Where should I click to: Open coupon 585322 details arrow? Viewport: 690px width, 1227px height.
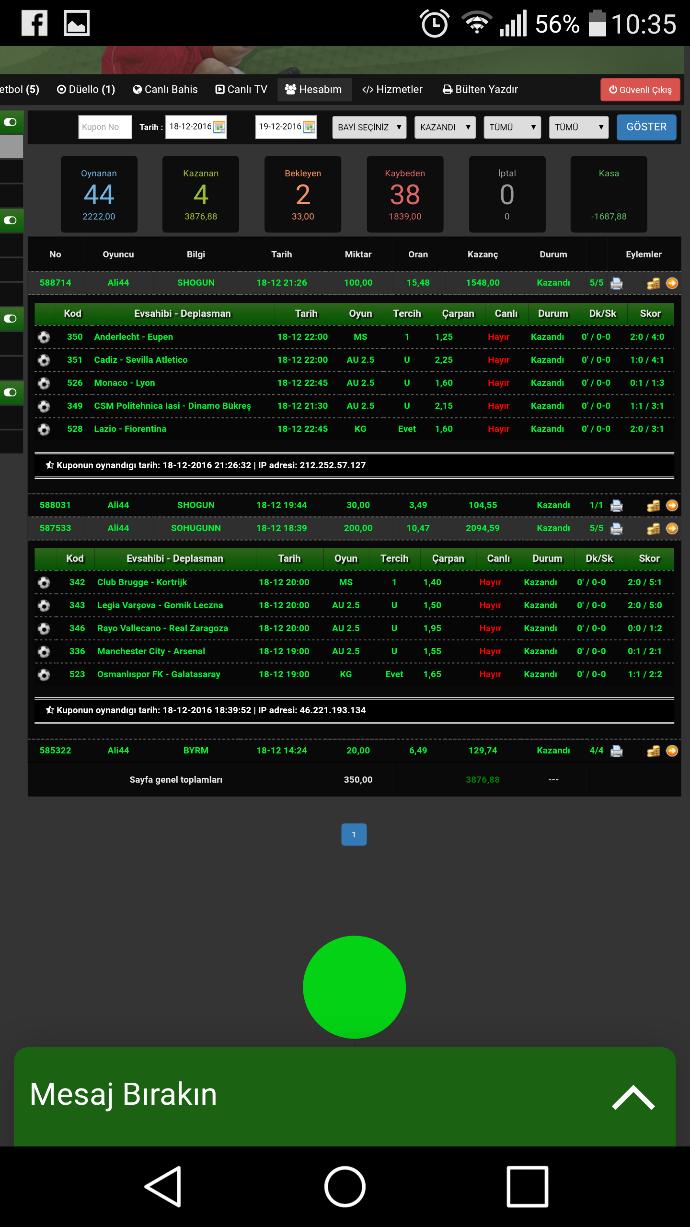(x=672, y=750)
